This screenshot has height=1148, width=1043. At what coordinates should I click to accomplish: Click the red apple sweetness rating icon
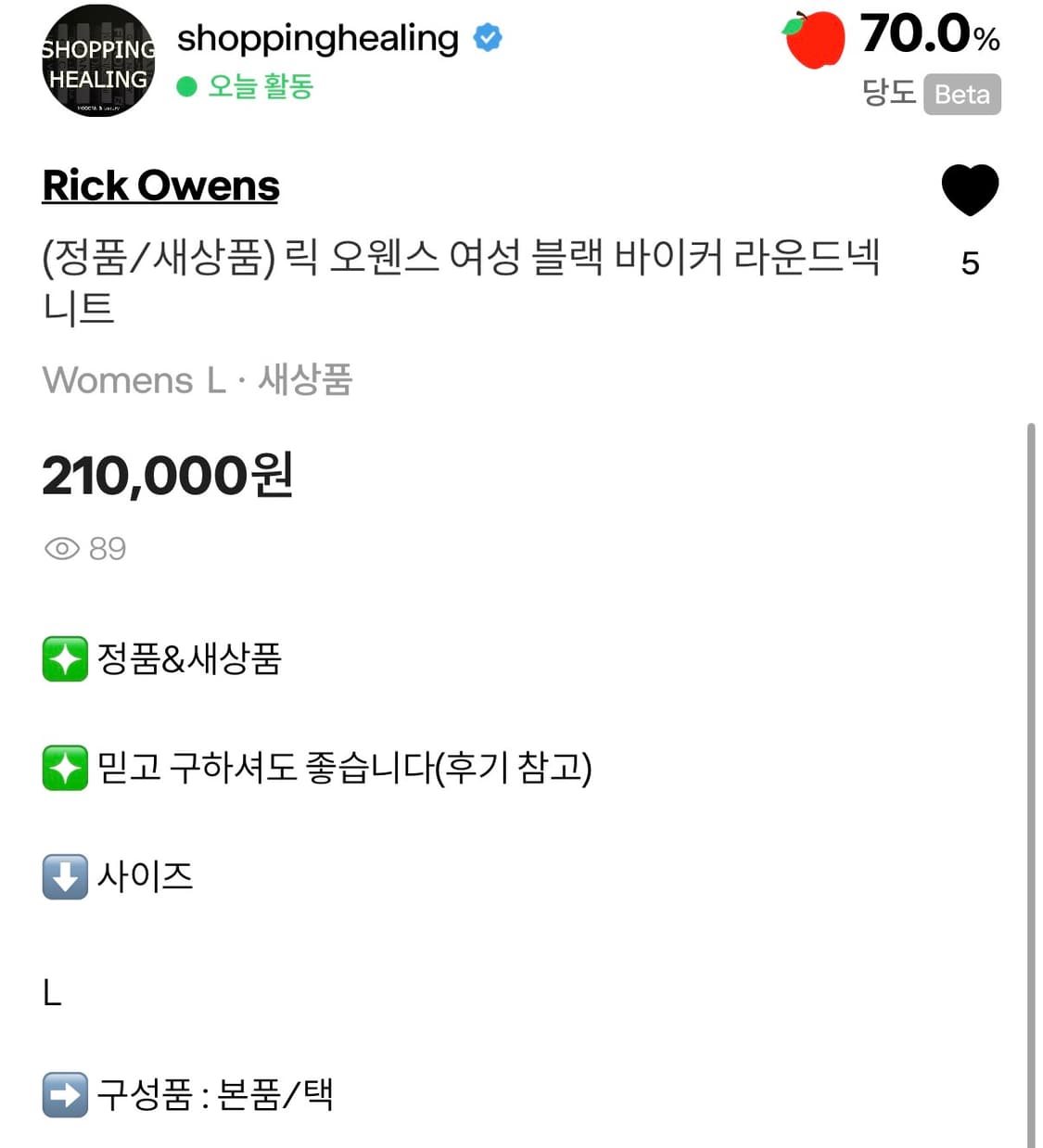[x=814, y=39]
